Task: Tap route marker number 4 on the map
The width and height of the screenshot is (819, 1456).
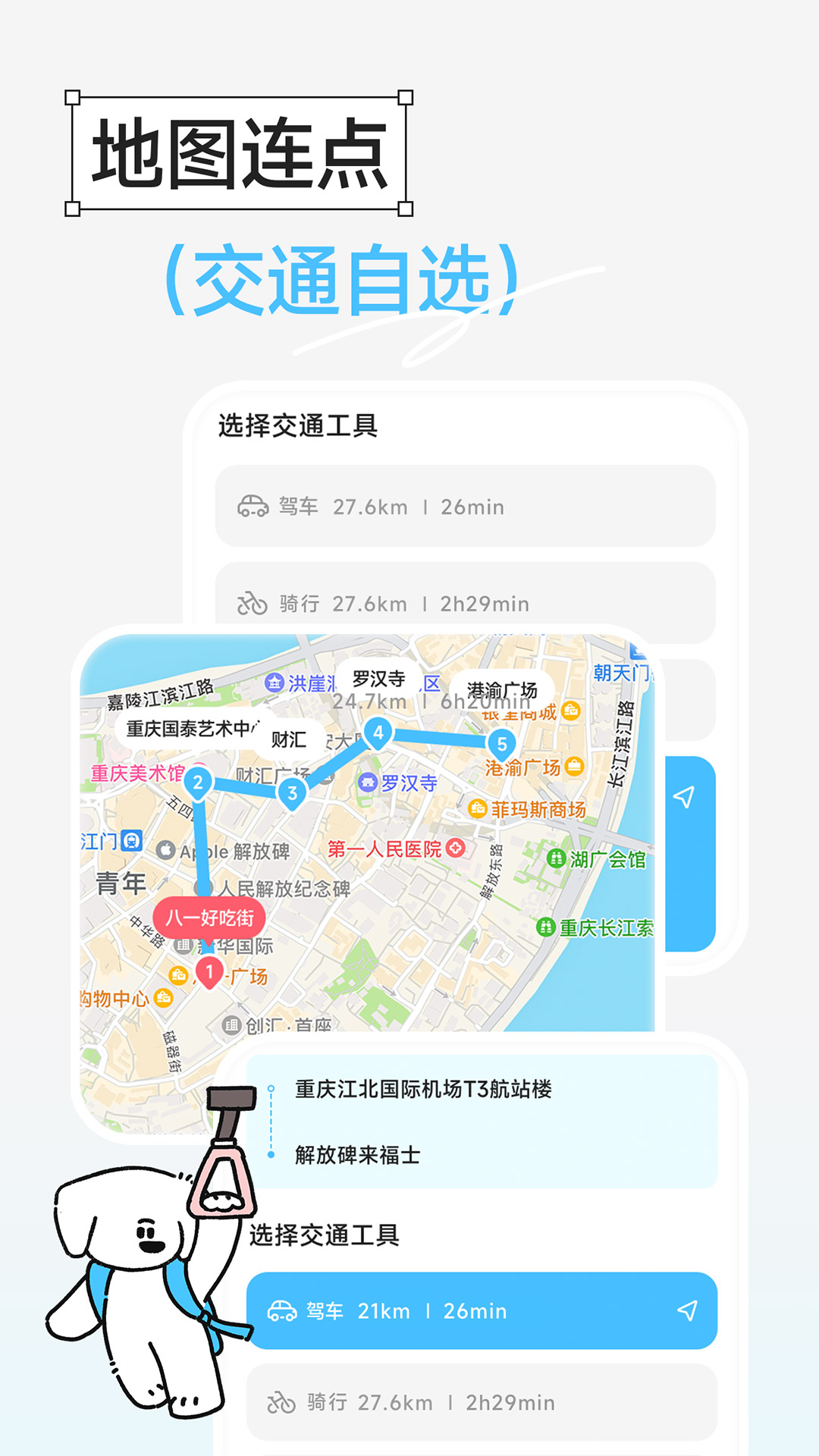Action: tap(379, 733)
